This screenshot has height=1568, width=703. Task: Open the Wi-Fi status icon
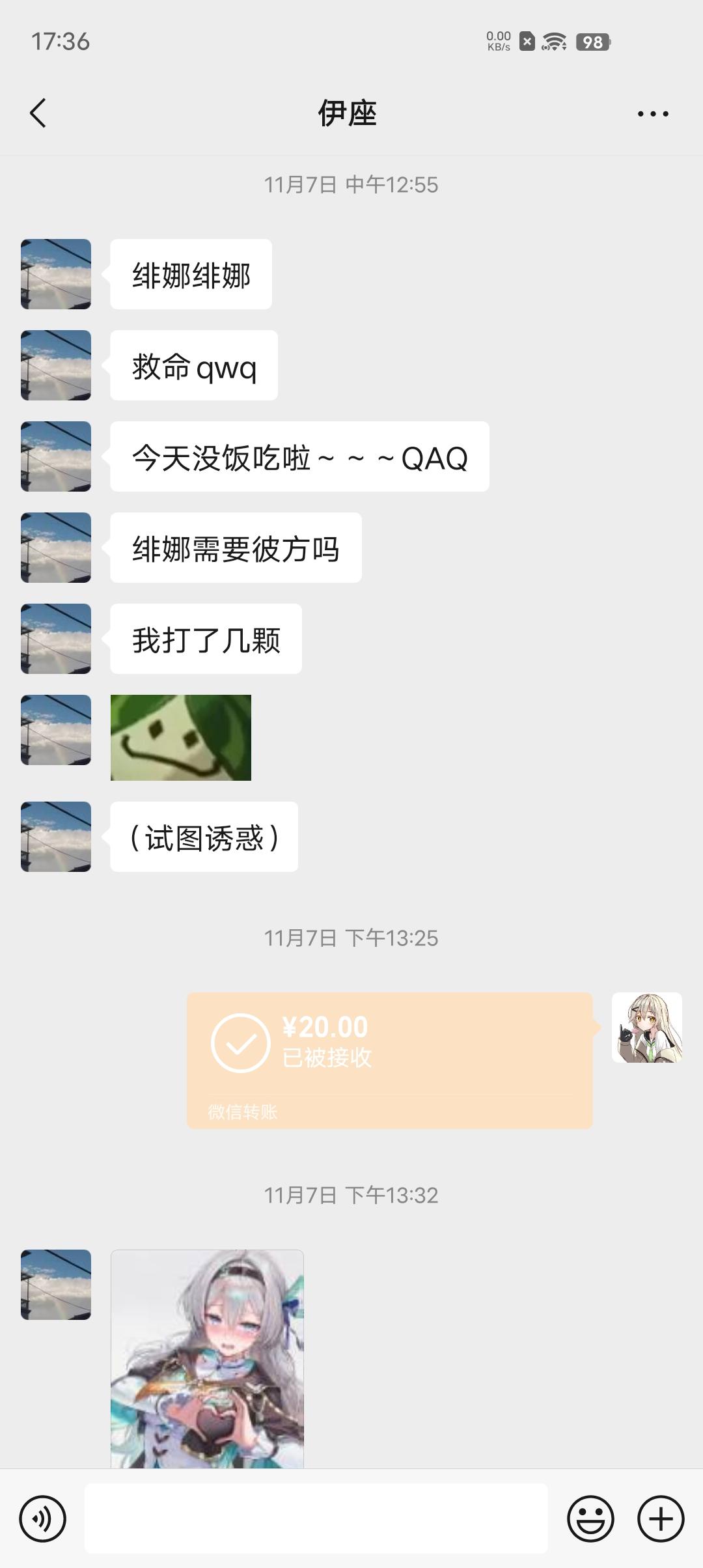click(x=553, y=42)
